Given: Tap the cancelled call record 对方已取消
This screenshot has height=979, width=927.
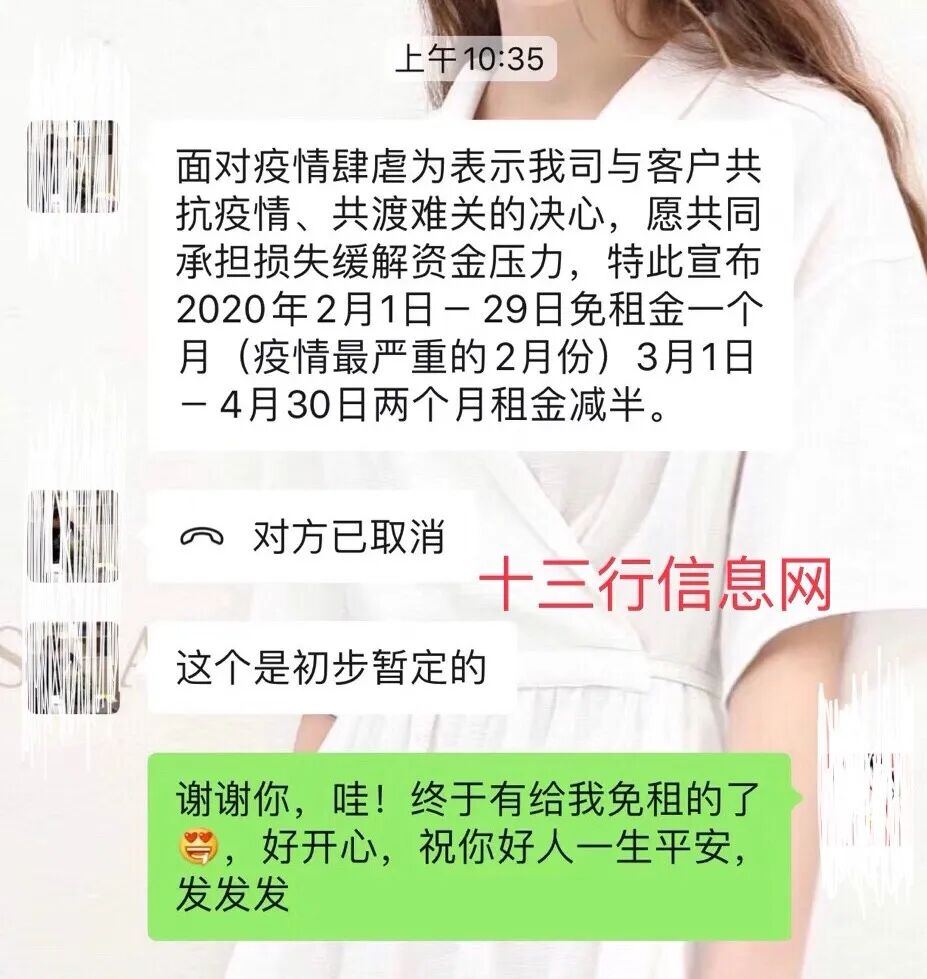Looking at the screenshot, I should tap(312, 539).
